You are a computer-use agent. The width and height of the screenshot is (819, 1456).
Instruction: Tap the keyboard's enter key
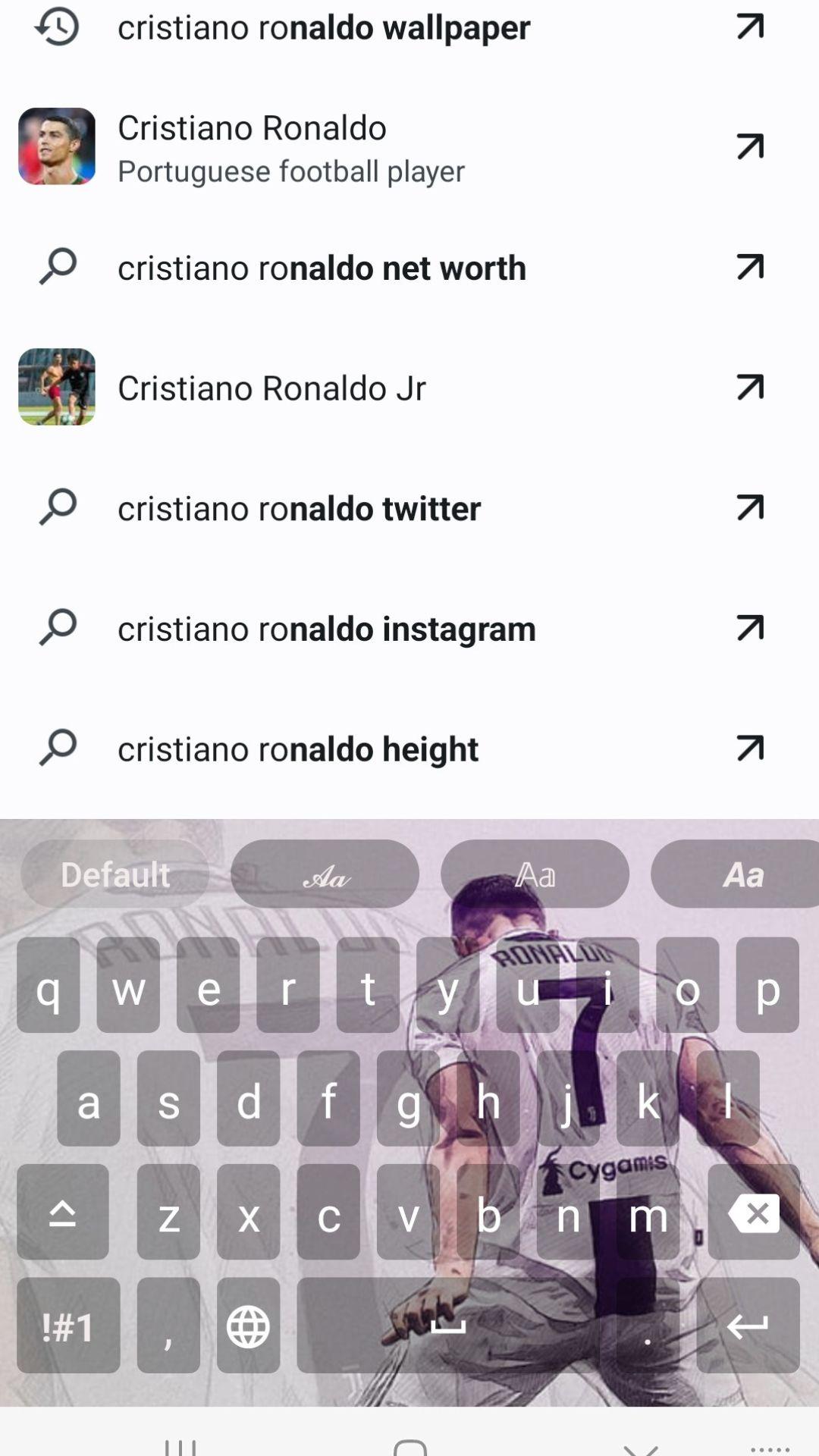coord(748,1326)
